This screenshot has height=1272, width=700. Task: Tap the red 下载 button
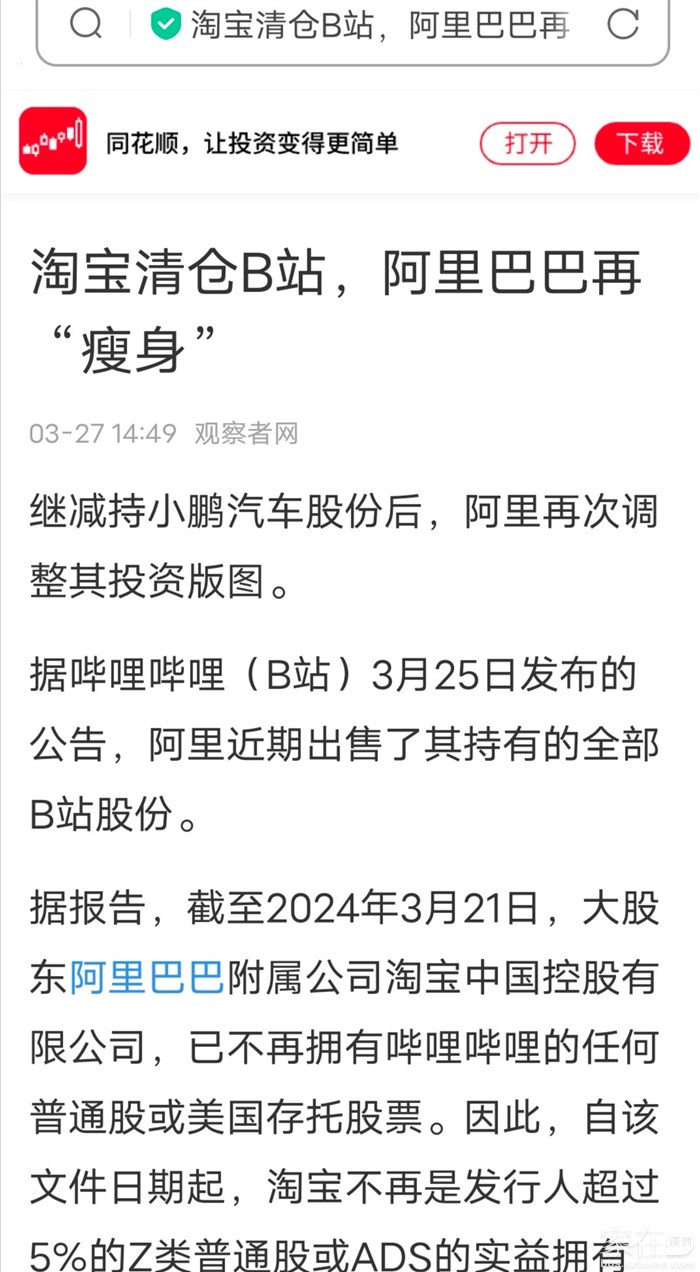641,143
